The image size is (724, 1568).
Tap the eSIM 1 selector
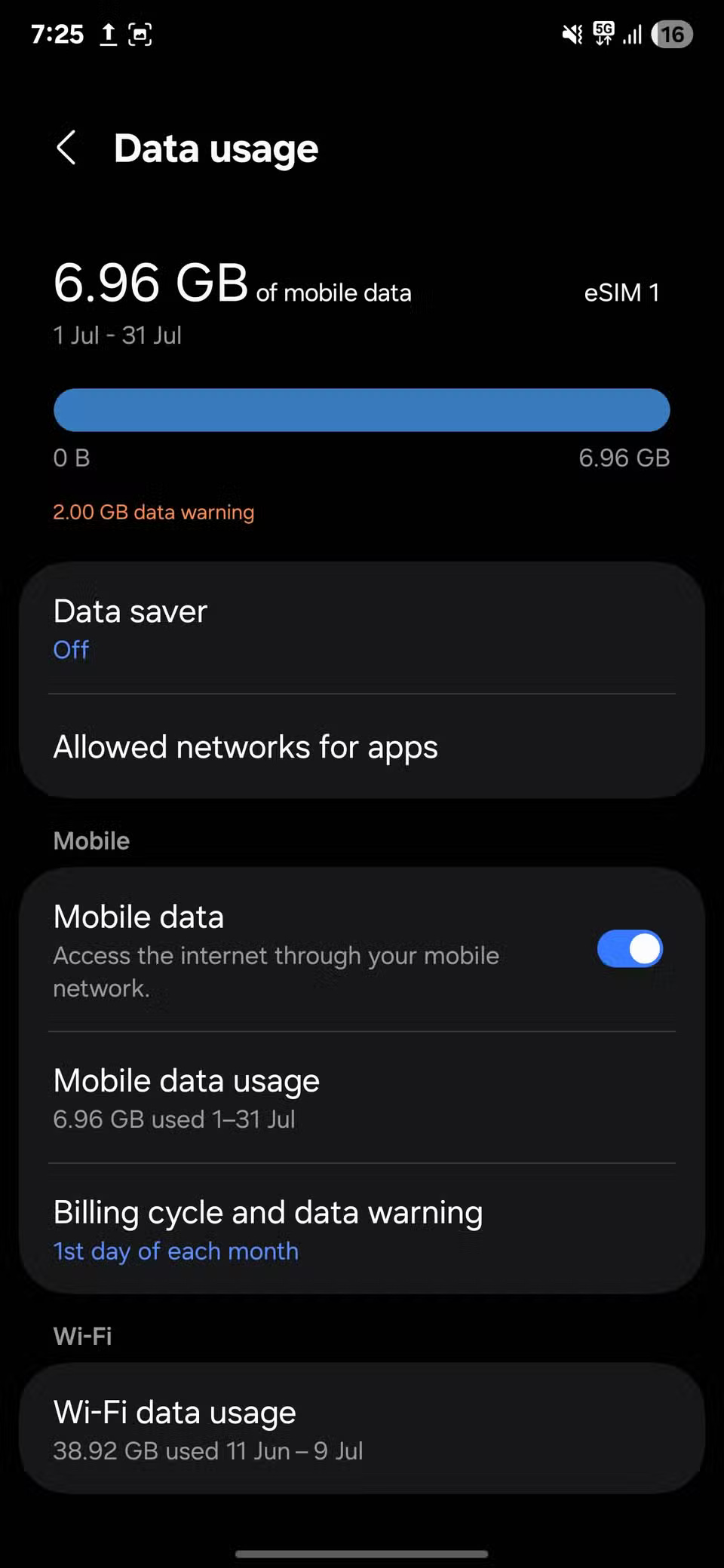click(x=622, y=292)
